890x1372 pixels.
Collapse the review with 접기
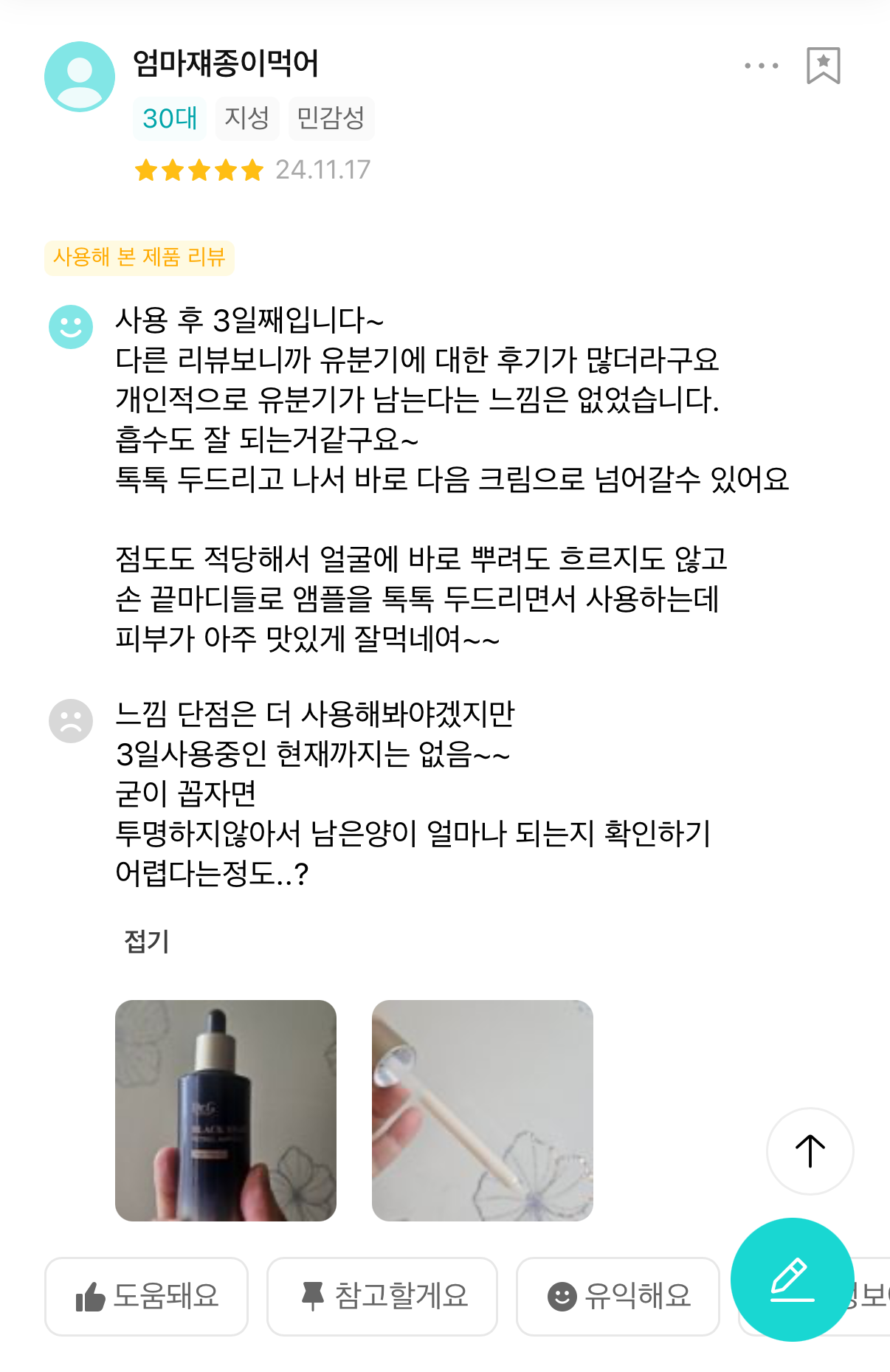(147, 941)
